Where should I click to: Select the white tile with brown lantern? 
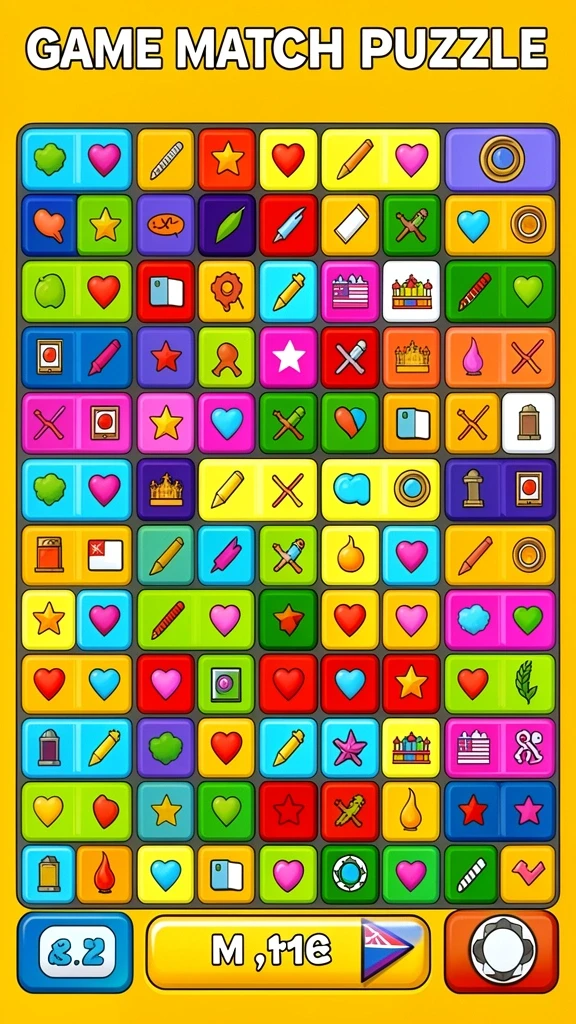(x=528, y=423)
